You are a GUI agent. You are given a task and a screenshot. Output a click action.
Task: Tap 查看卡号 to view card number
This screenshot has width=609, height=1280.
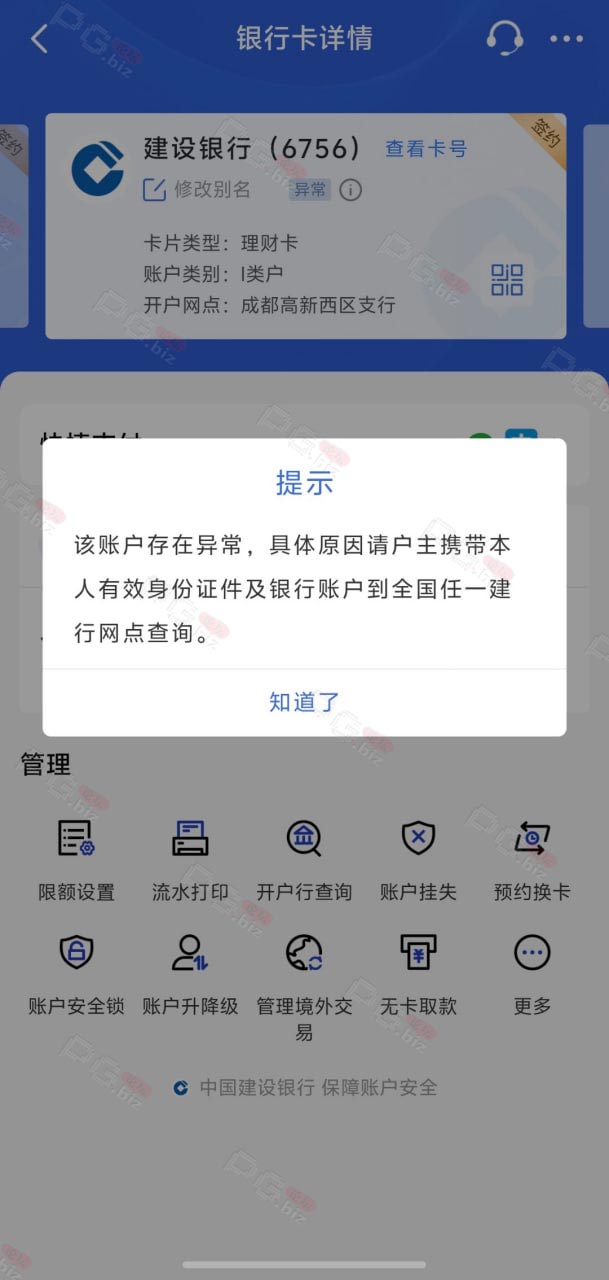click(x=426, y=149)
